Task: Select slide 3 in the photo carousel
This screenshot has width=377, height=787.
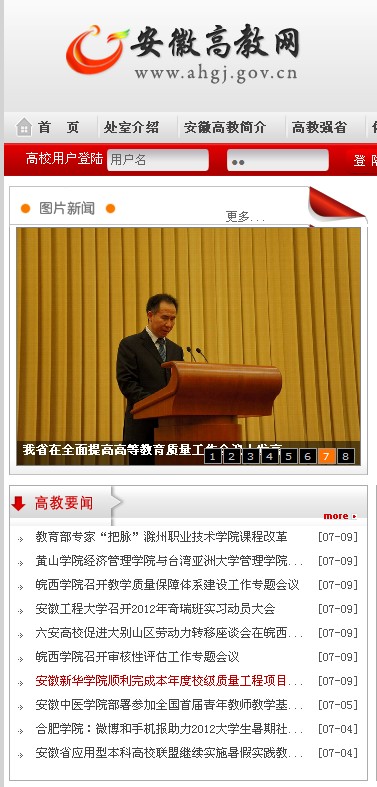Action: point(250,456)
